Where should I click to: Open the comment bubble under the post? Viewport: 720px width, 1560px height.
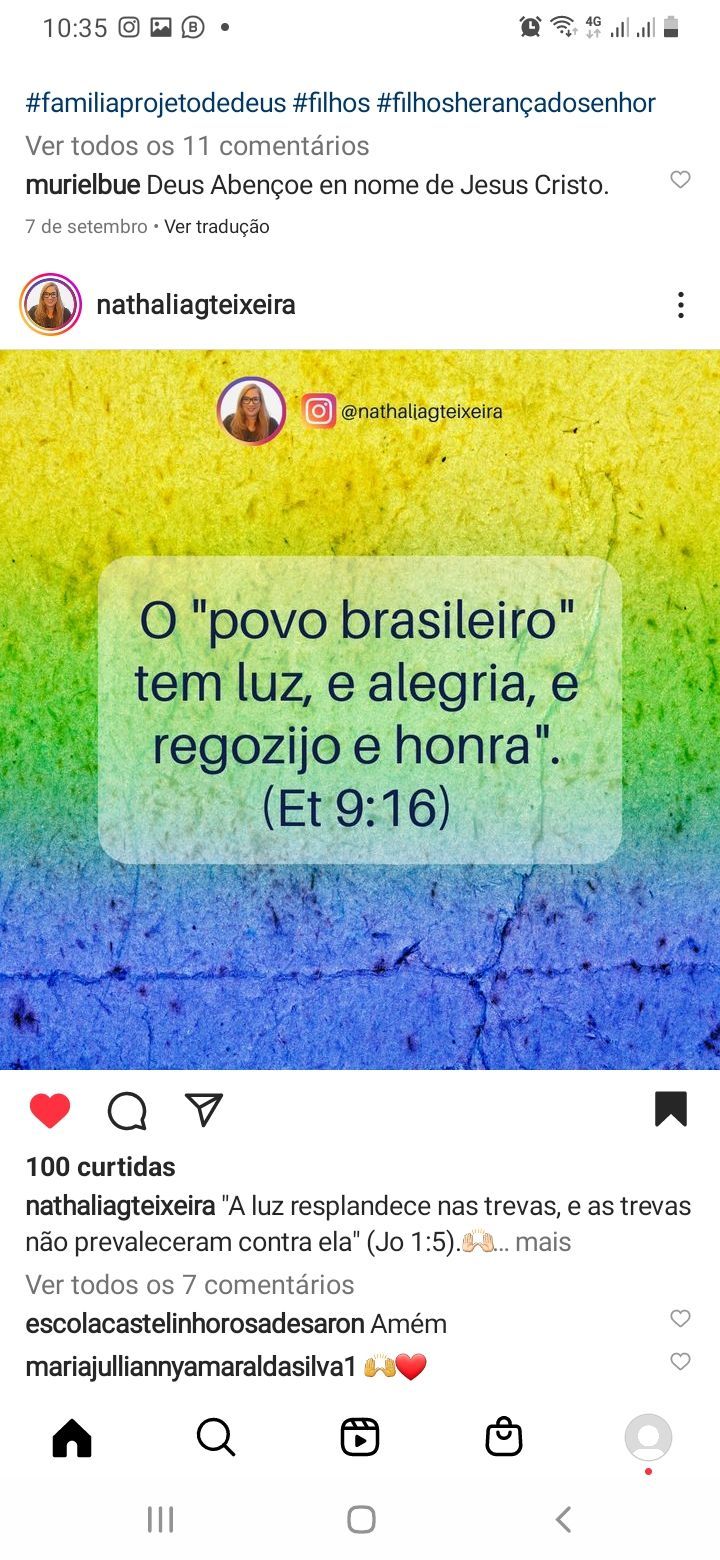[x=127, y=1110]
